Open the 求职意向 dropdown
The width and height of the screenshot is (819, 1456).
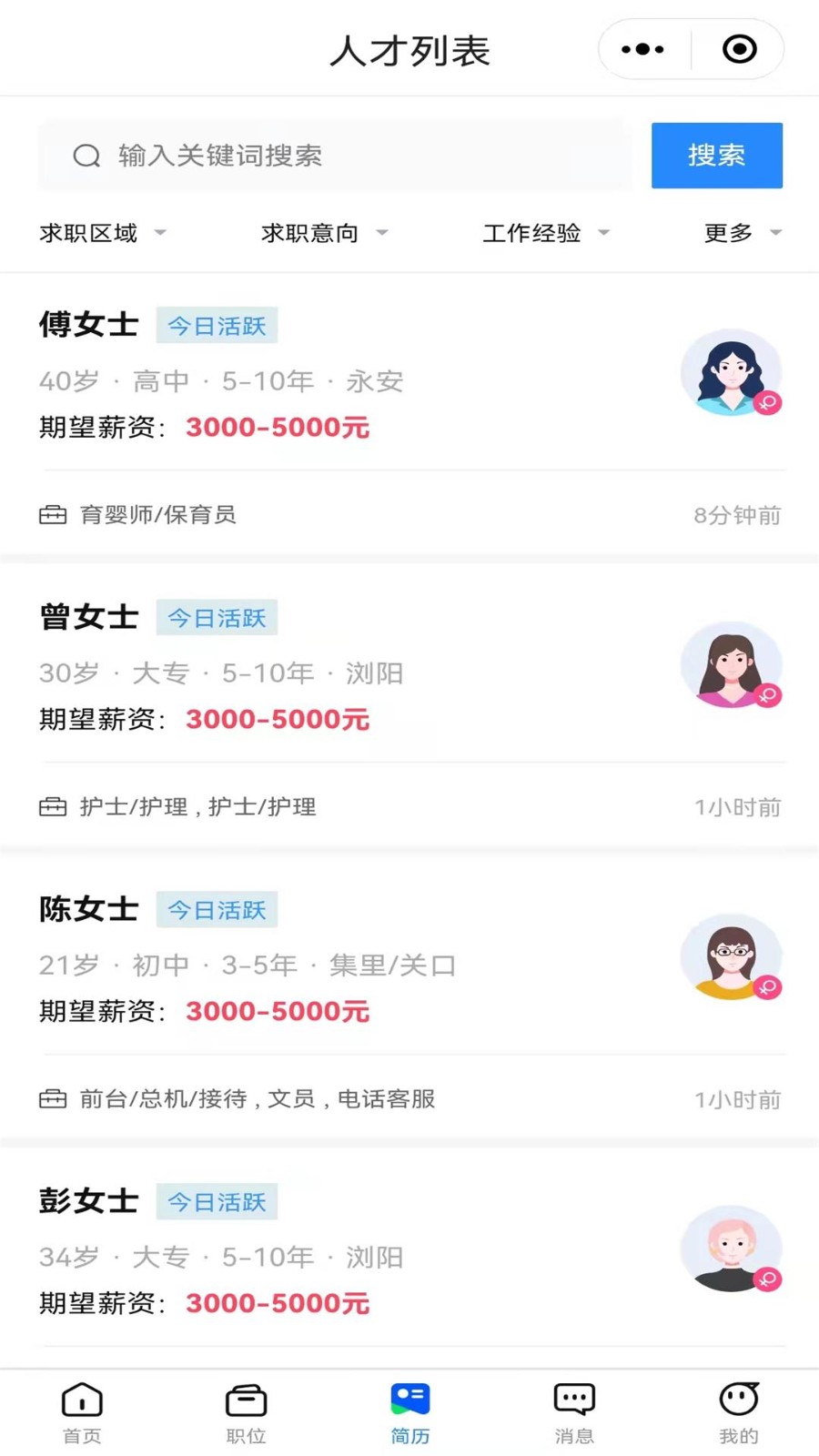(323, 233)
